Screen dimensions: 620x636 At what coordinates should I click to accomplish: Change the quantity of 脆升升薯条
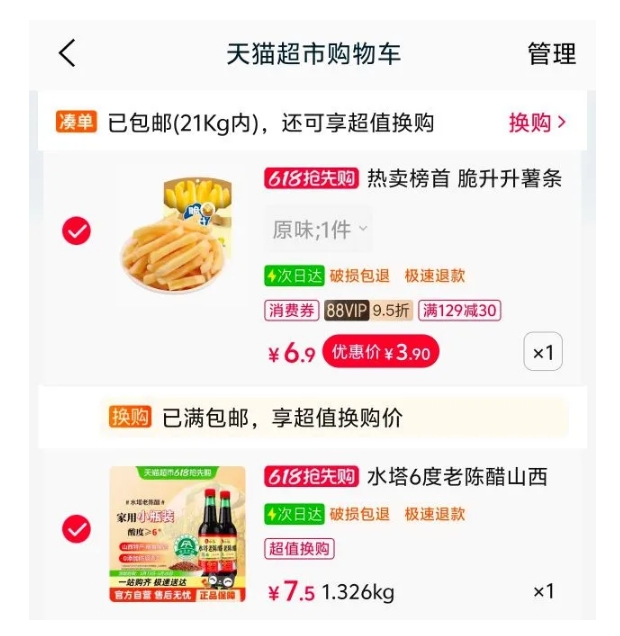543,352
